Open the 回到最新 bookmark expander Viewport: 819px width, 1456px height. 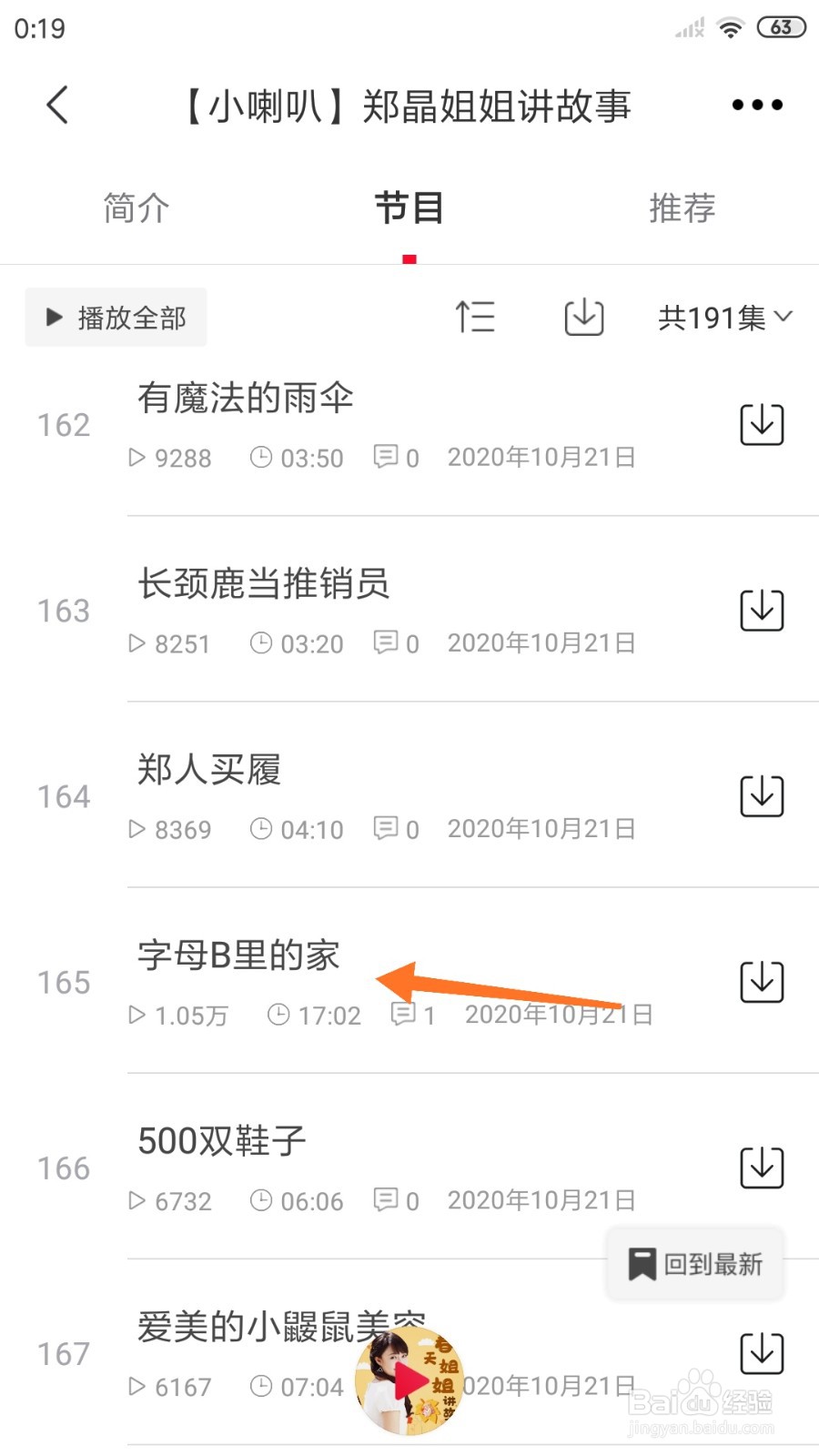pos(694,1263)
